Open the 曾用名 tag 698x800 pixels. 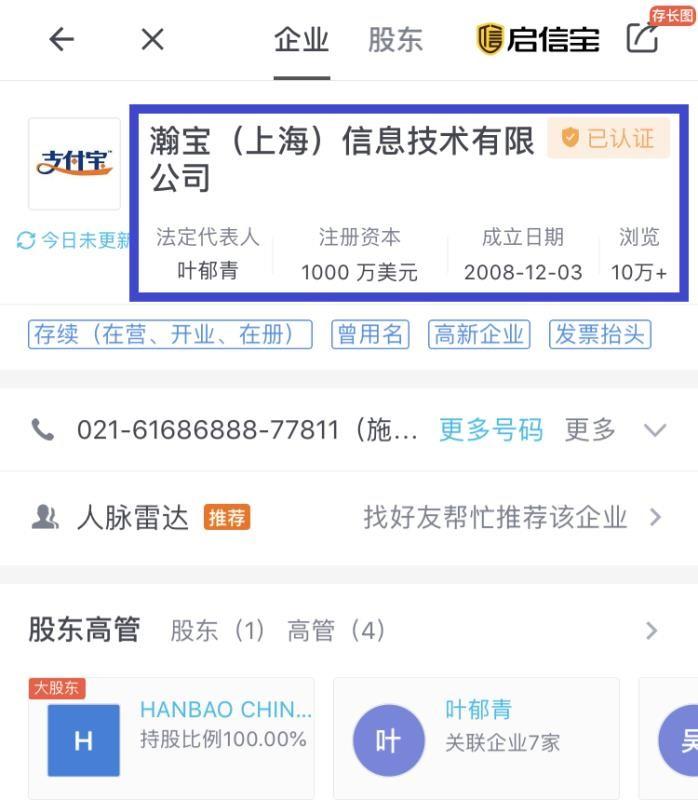click(369, 335)
